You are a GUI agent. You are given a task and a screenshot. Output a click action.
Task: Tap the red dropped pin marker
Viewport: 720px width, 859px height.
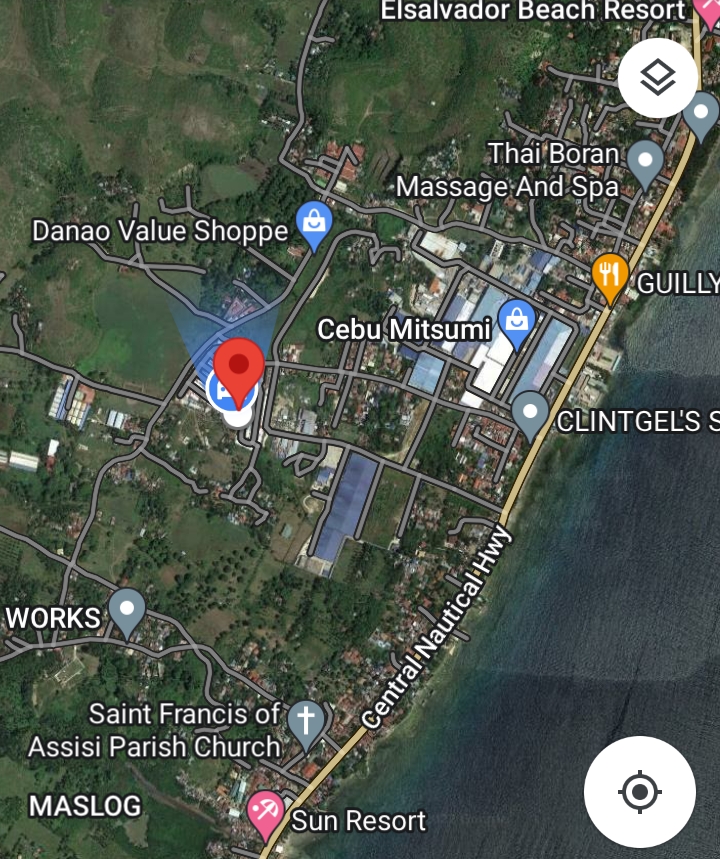point(239,366)
